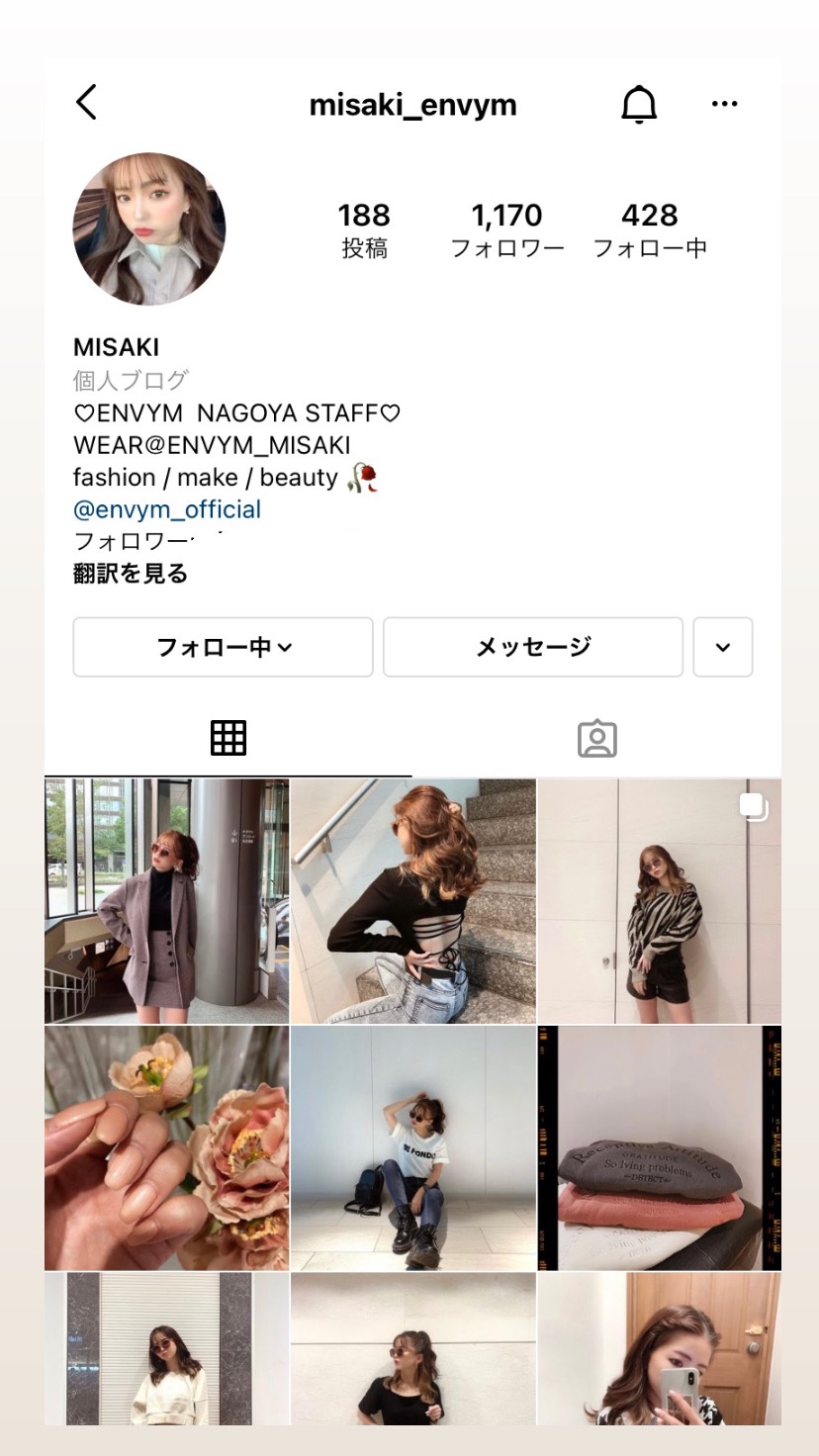
Task: Open the three-dot overflow menu
Action: point(724,104)
